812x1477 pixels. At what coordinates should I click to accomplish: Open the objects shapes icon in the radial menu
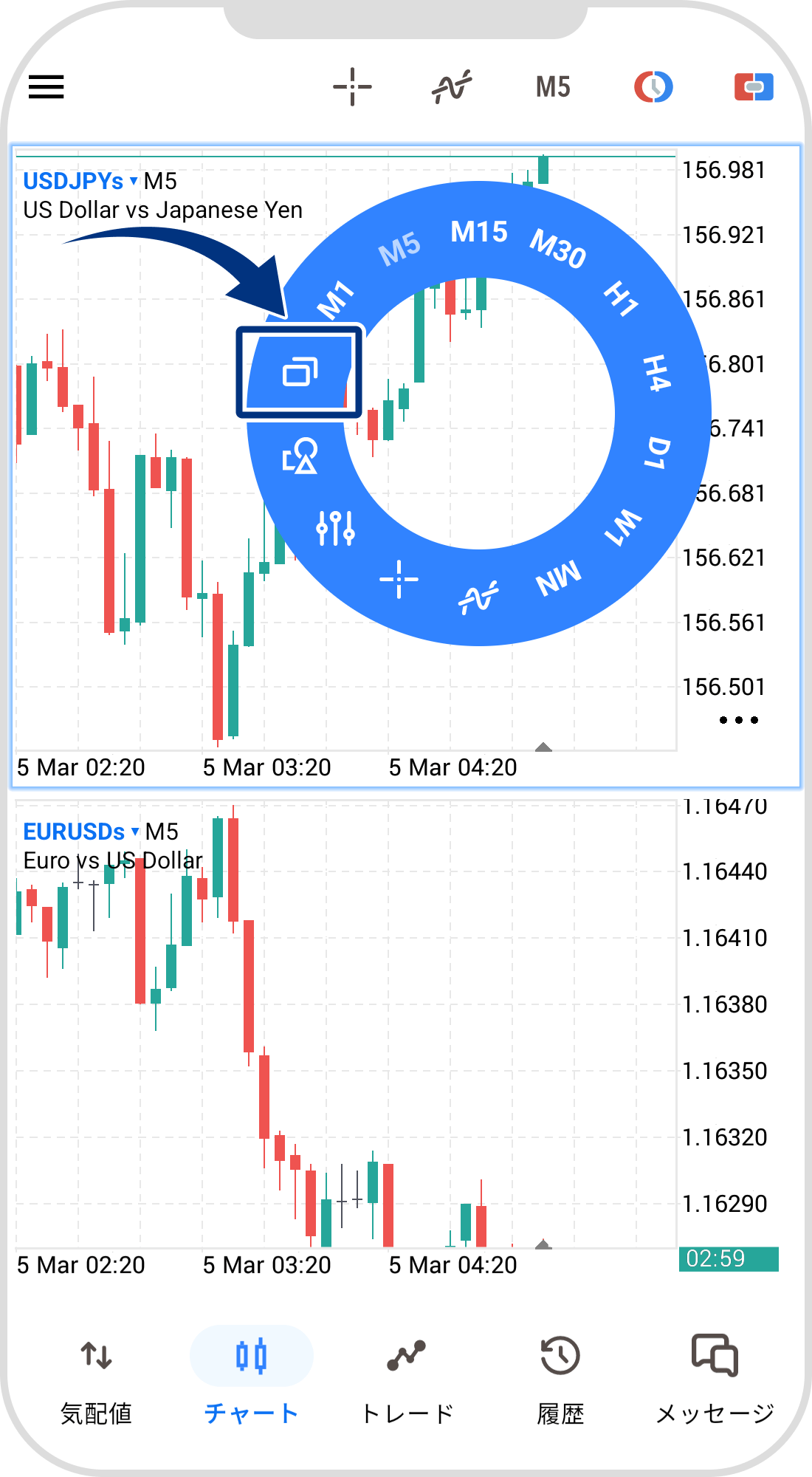click(300, 456)
